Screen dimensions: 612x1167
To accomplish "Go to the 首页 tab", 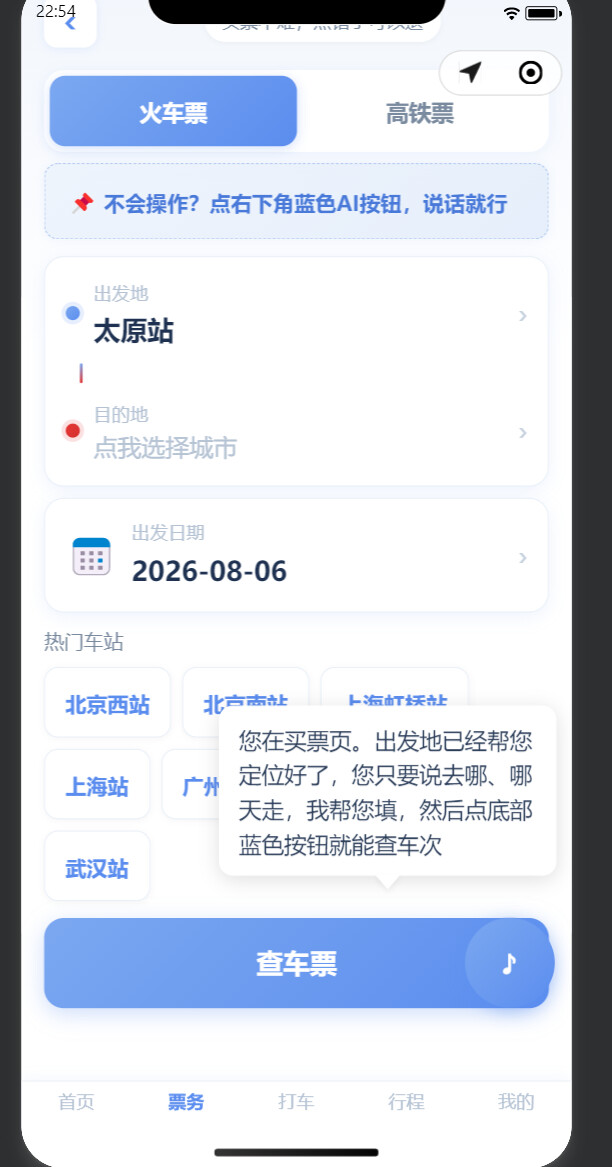I will coord(77,1102).
